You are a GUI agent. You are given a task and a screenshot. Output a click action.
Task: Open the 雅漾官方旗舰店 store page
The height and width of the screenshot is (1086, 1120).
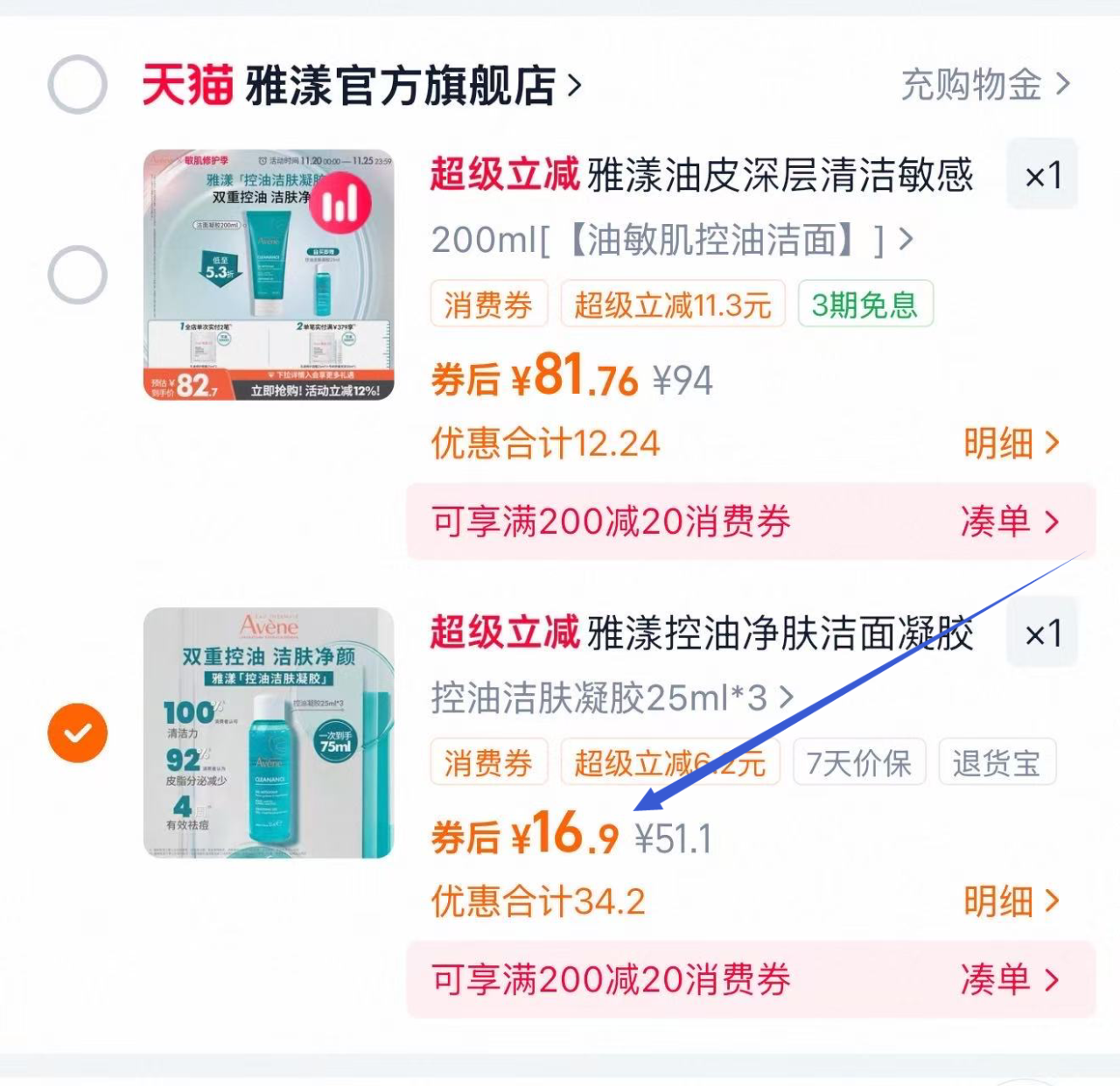pos(362,86)
